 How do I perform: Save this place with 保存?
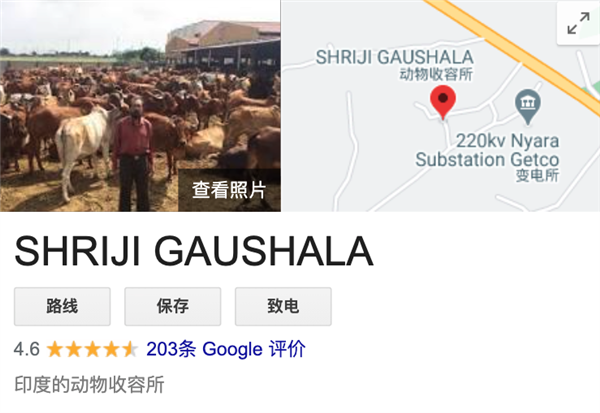(172, 306)
